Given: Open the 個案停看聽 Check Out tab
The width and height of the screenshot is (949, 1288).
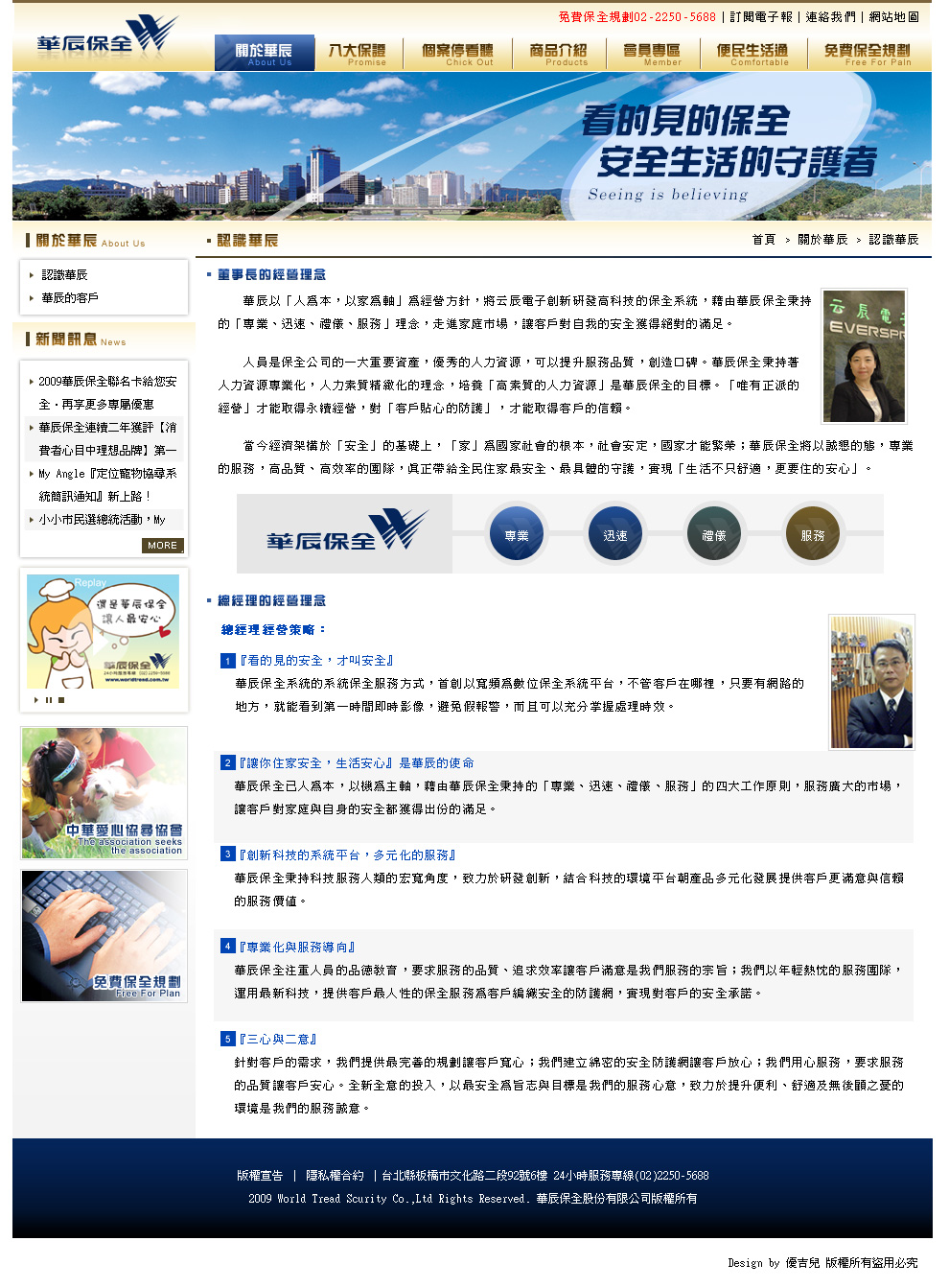Looking at the screenshot, I should pos(458,53).
